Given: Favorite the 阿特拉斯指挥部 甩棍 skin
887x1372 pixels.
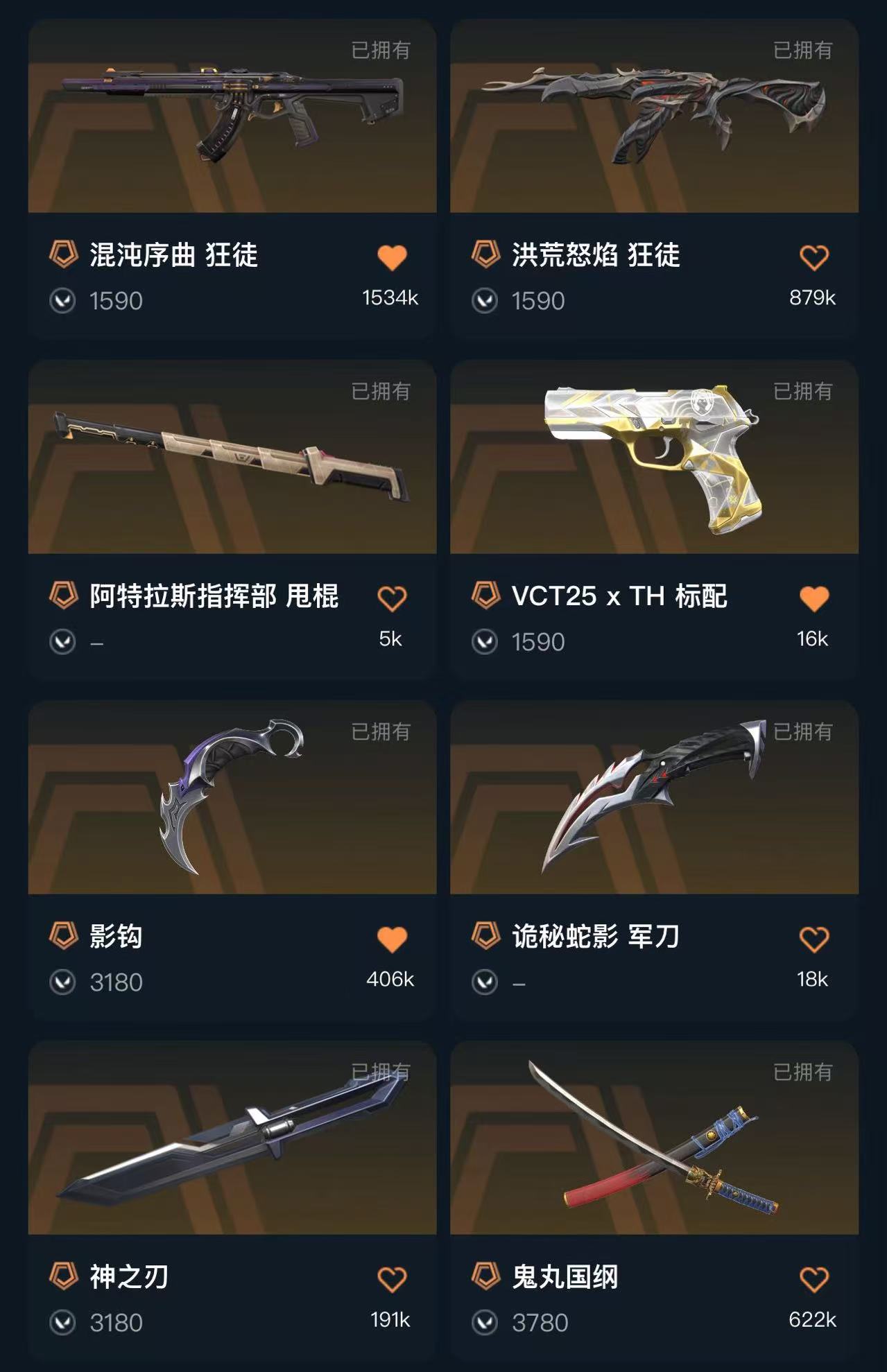Looking at the screenshot, I should coord(392,598).
